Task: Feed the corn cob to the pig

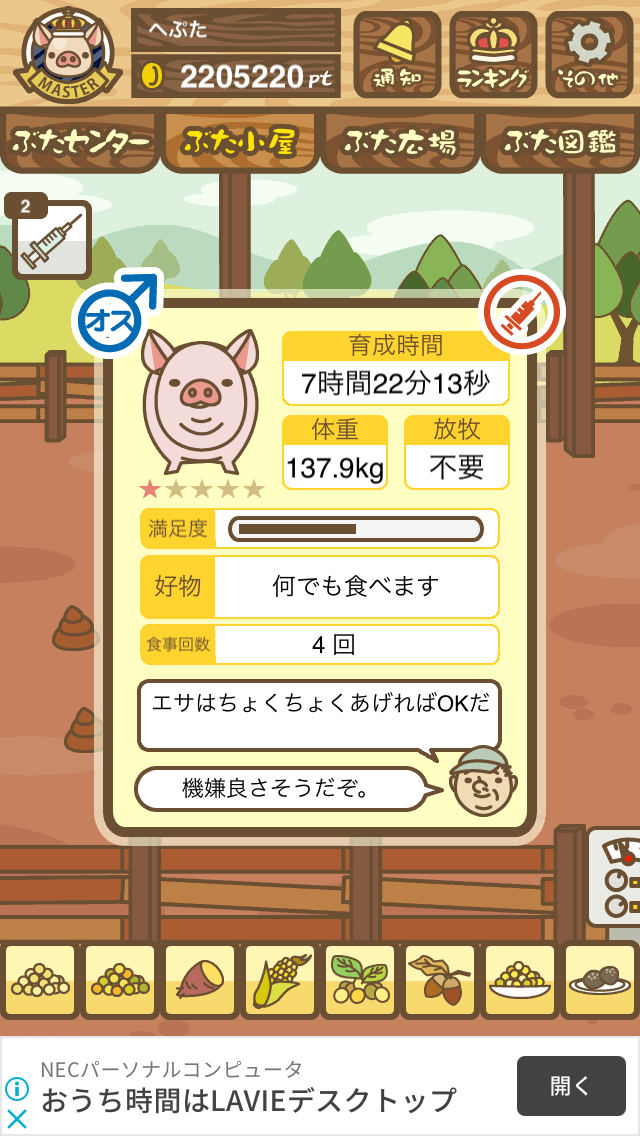Action: [280, 980]
